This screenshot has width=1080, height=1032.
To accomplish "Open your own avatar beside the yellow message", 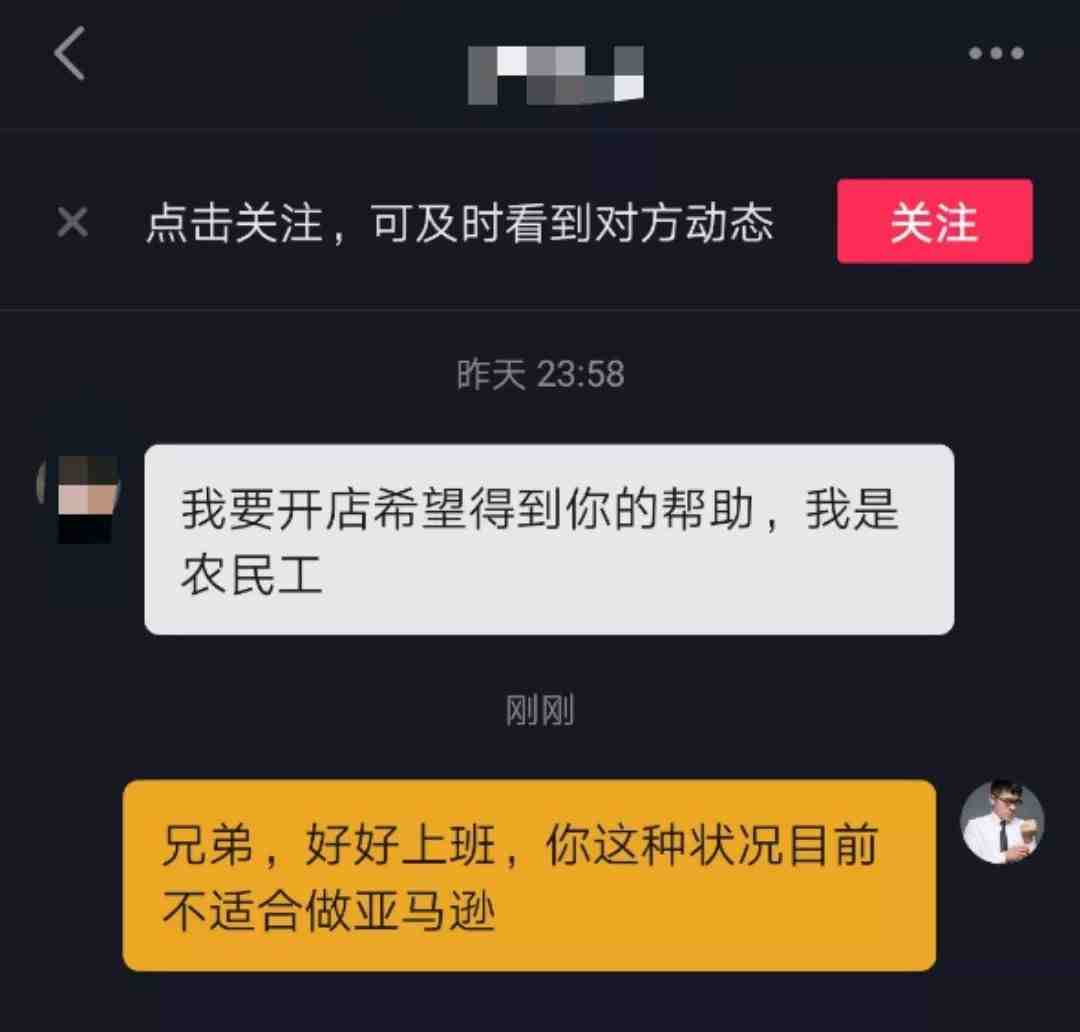I will pyautogui.click(x=1002, y=822).
